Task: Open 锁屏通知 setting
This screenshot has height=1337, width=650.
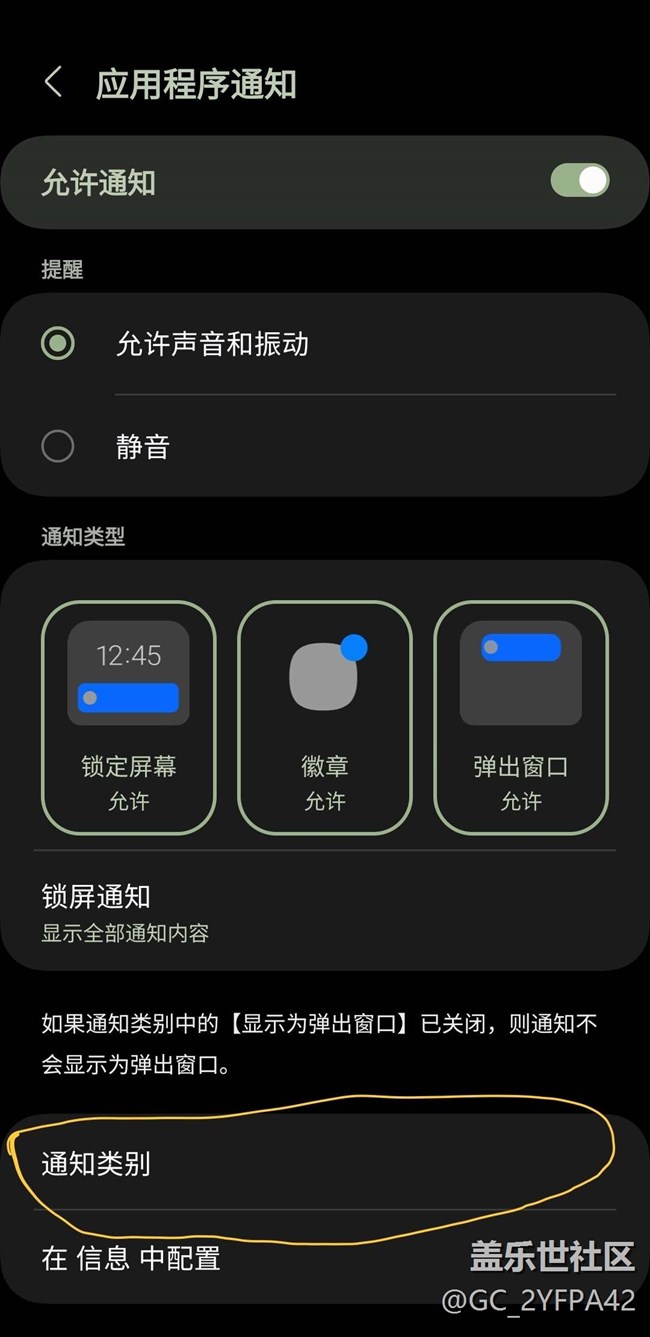Action: (325, 912)
